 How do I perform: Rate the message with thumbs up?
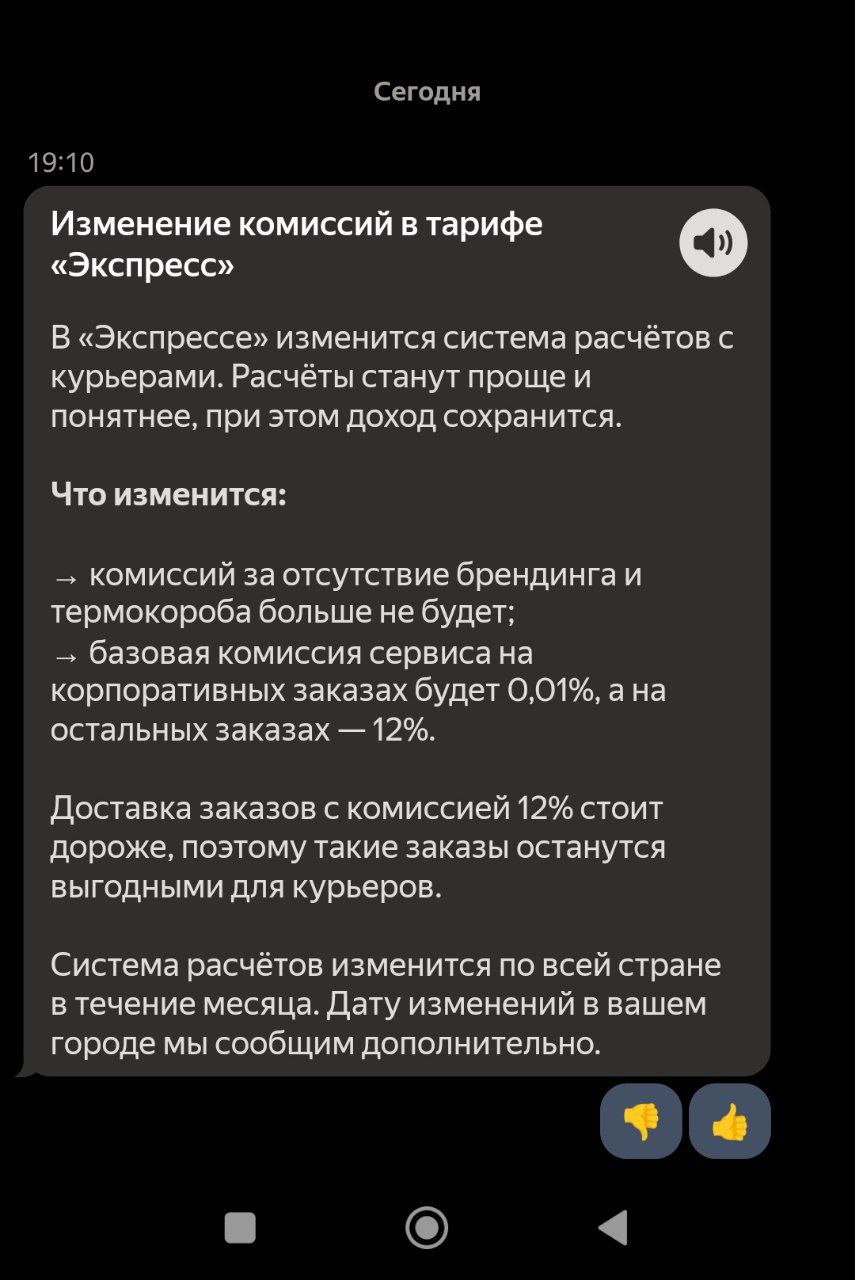(x=730, y=1121)
